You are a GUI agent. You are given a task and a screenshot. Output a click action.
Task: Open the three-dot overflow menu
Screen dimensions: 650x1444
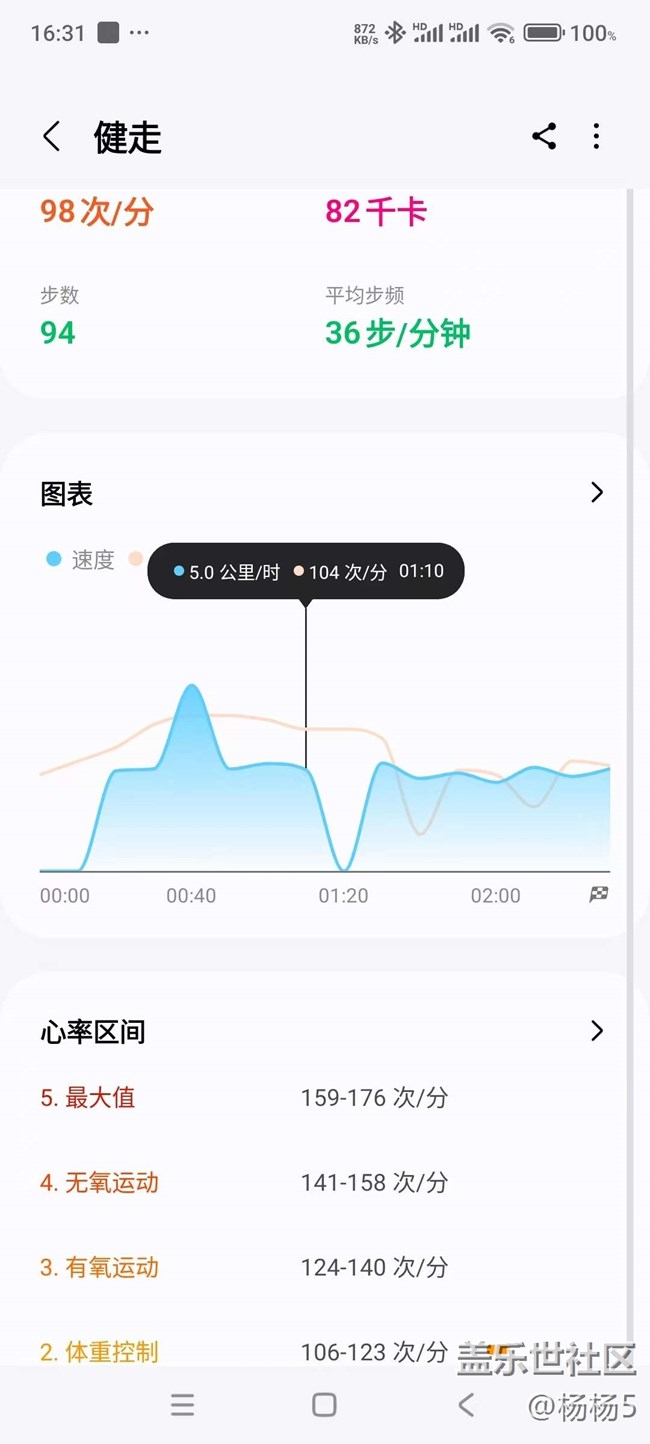pos(596,137)
